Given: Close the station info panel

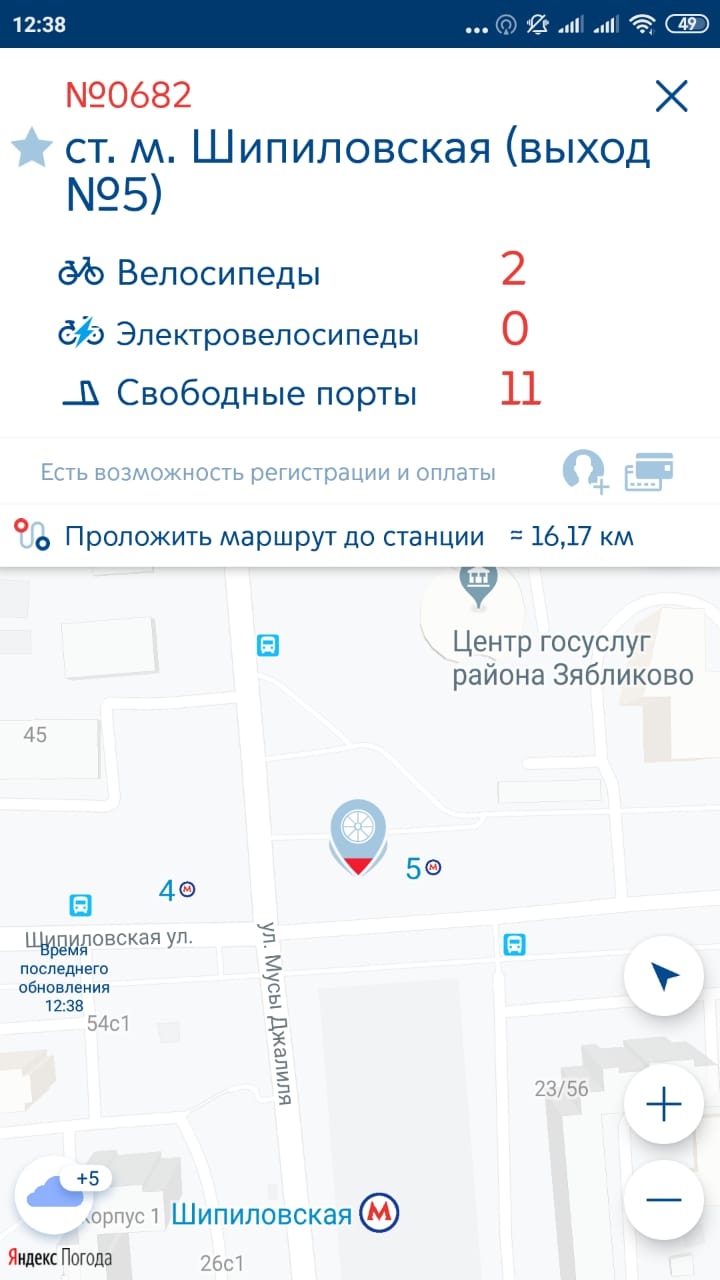Looking at the screenshot, I should [671, 97].
